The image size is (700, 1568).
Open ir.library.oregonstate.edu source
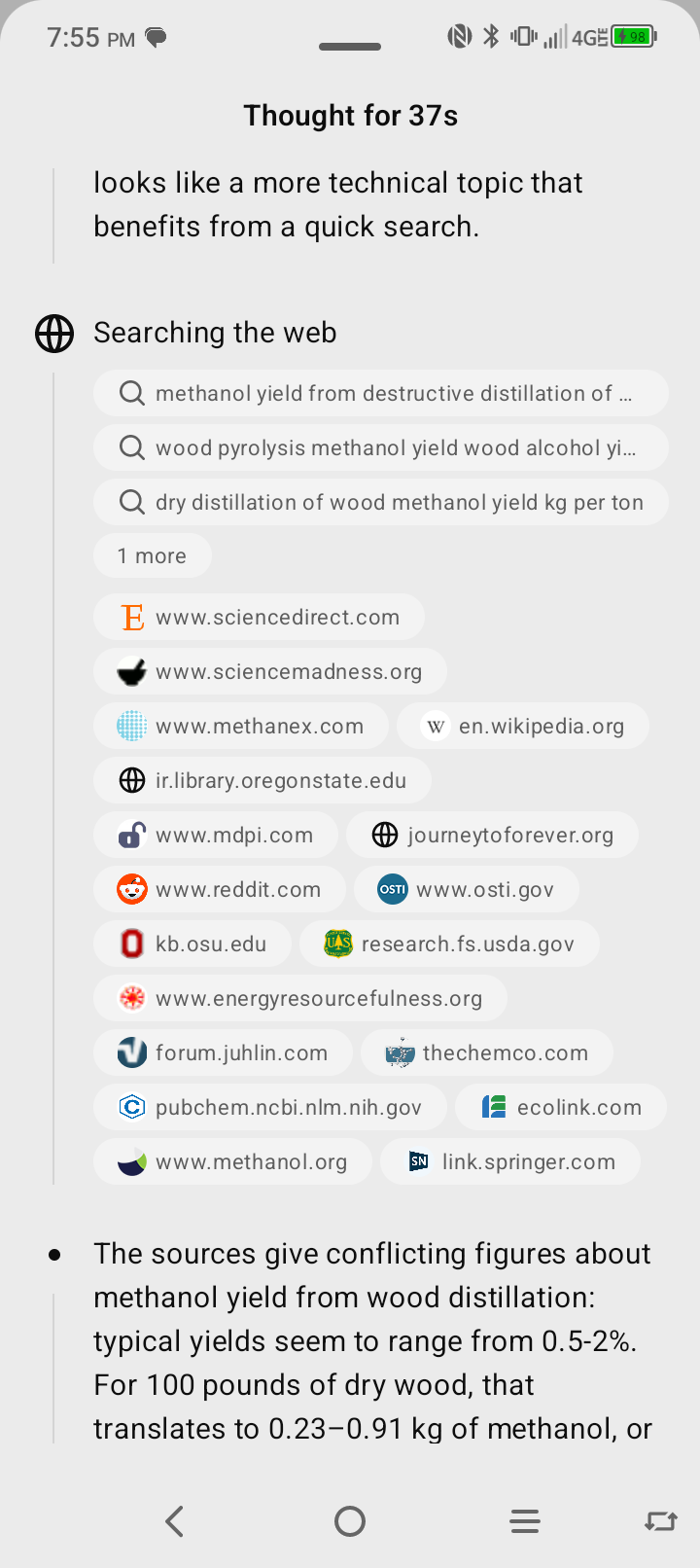click(262, 780)
